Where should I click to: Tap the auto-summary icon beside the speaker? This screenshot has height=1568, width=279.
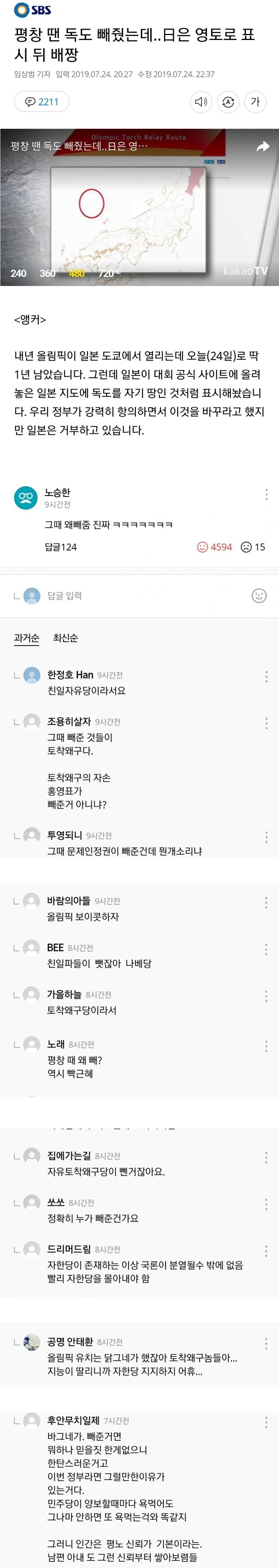(x=228, y=102)
